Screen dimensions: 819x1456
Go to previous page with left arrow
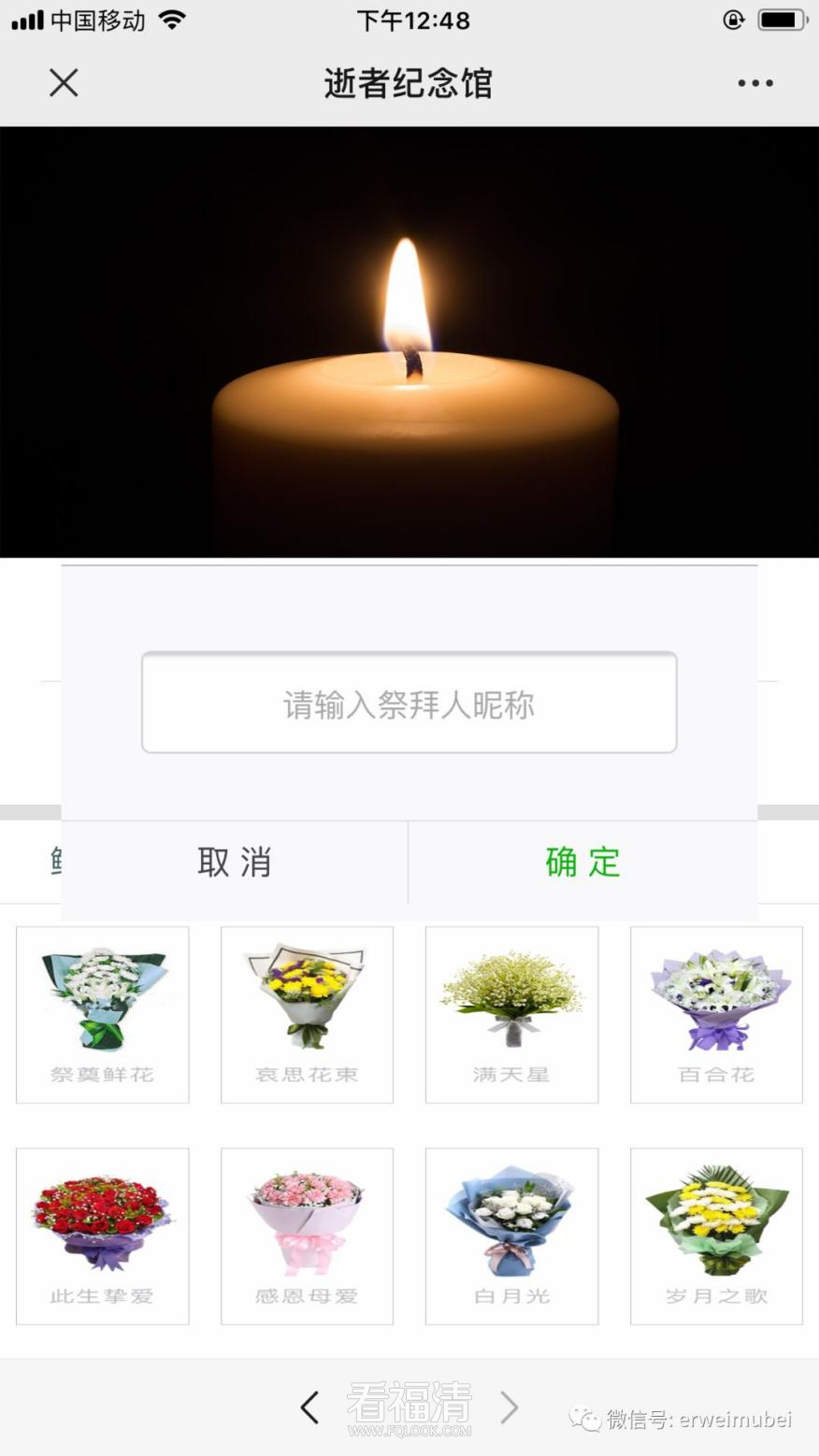[x=309, y=1407]
